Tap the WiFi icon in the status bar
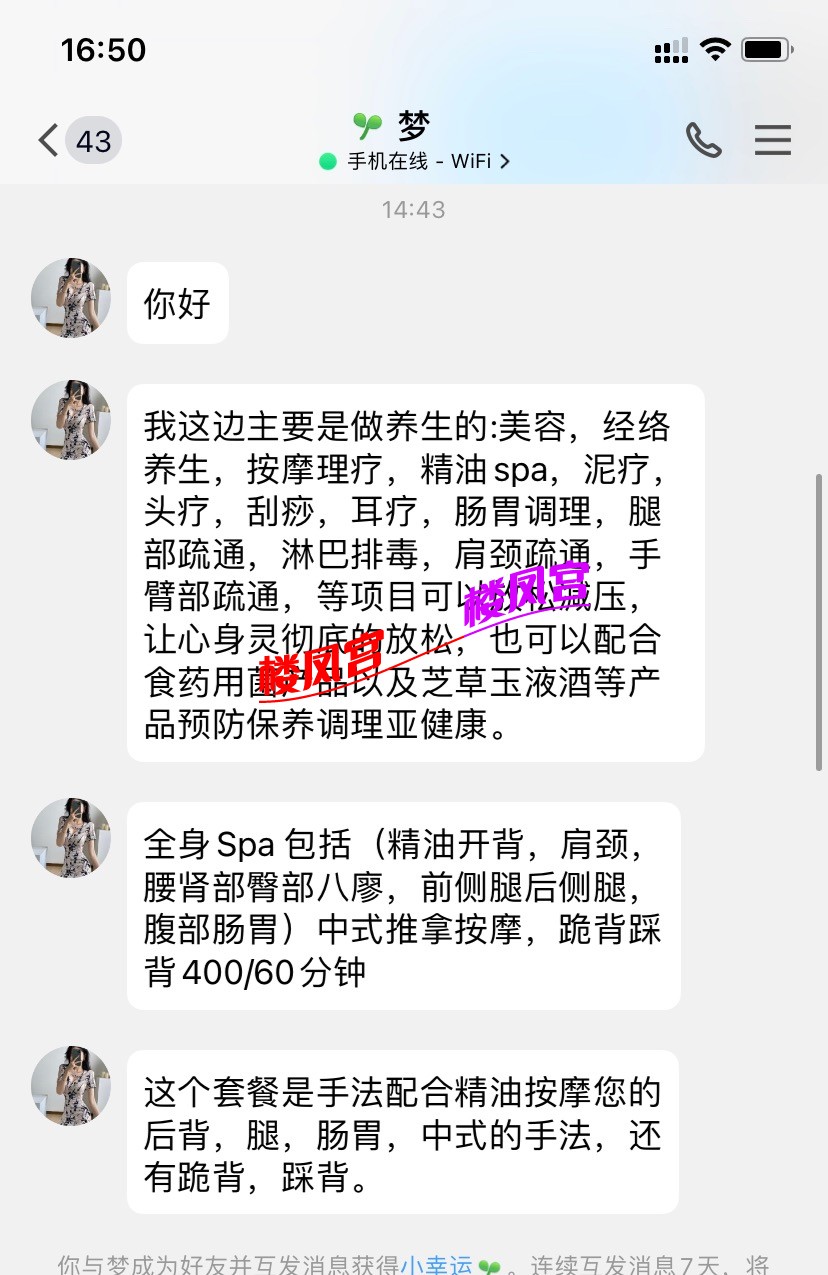This screenshot has width=828, height=1275. coord(714,47)
